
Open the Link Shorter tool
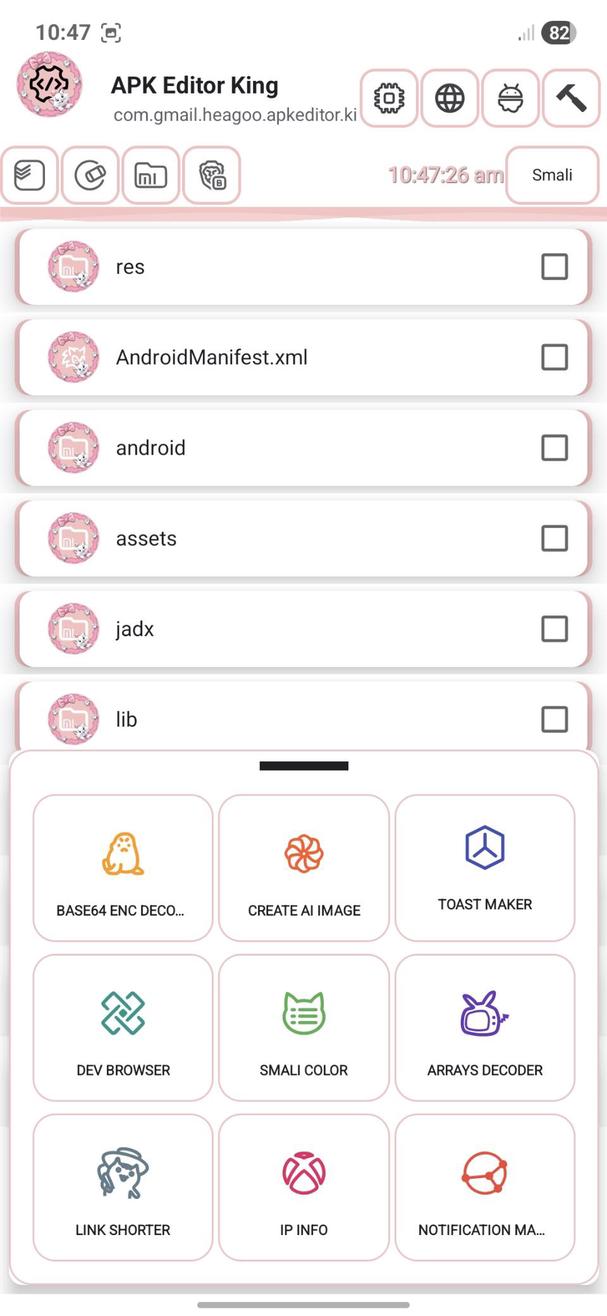pyautogui.click(x=122, y=1187)
